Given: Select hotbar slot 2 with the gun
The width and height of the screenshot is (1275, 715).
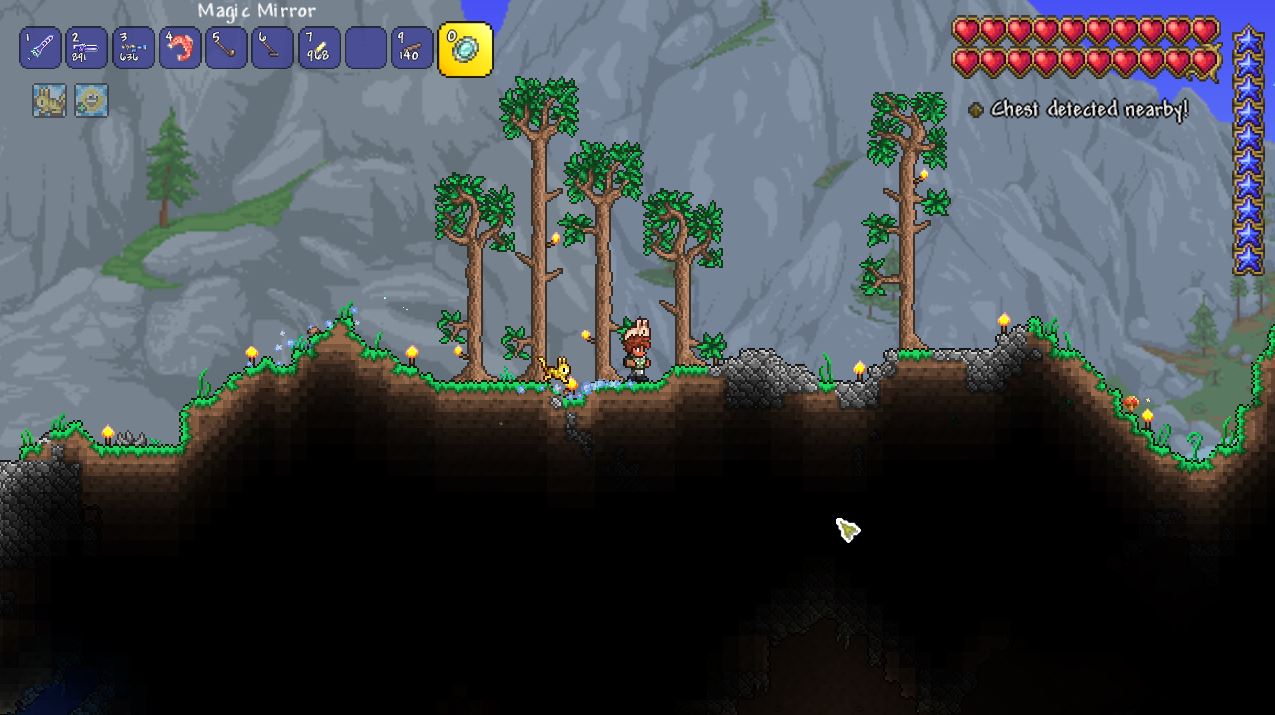Looking at the screenshot, I should [x=87, y=48].
